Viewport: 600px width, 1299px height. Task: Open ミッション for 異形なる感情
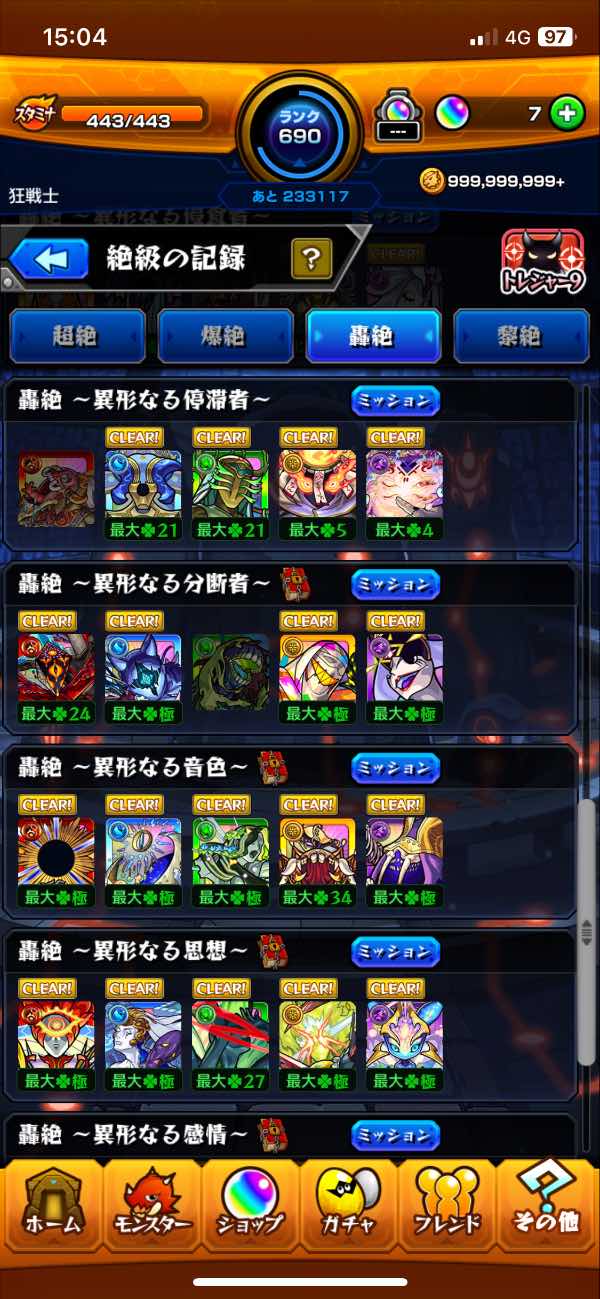[395, 1135]
